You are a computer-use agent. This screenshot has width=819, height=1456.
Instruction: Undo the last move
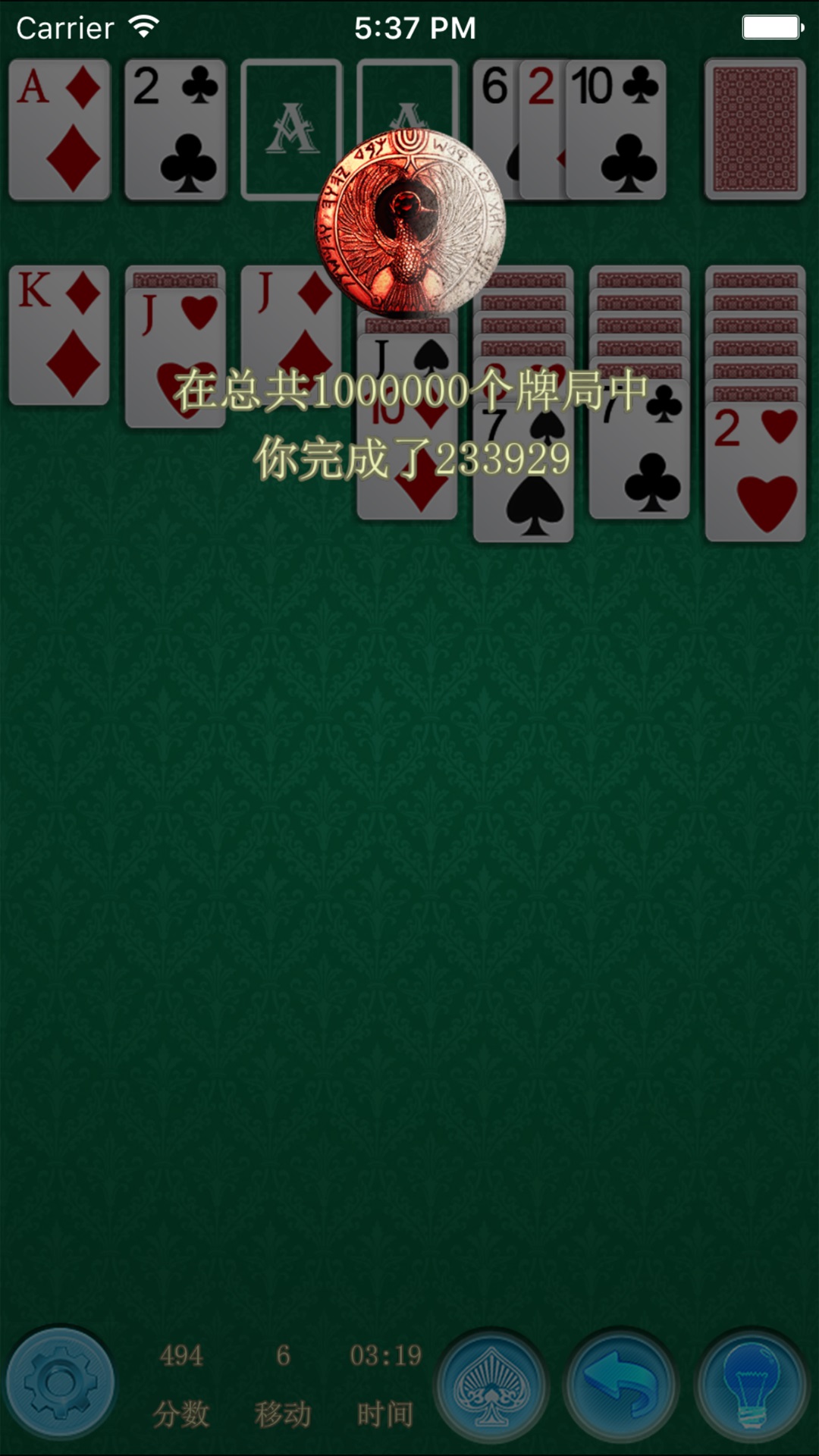(x=620, y=1385)
